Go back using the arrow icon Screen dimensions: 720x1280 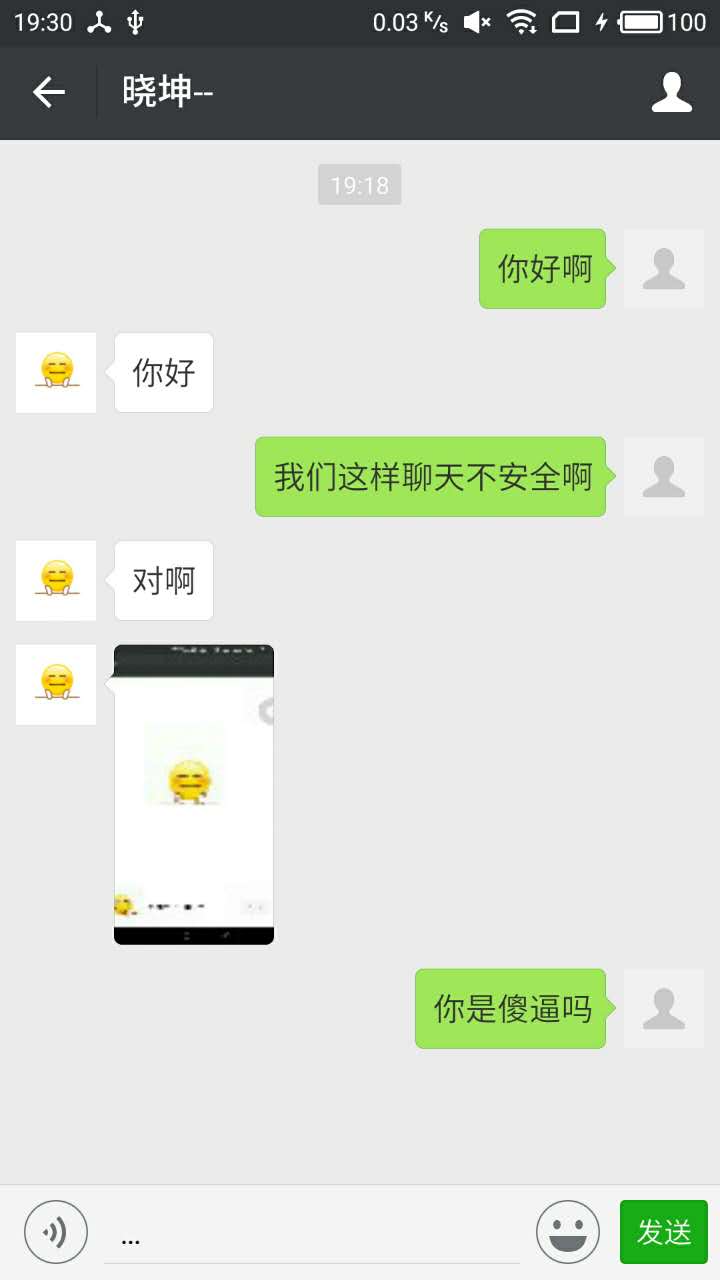[x=48, y=92]
